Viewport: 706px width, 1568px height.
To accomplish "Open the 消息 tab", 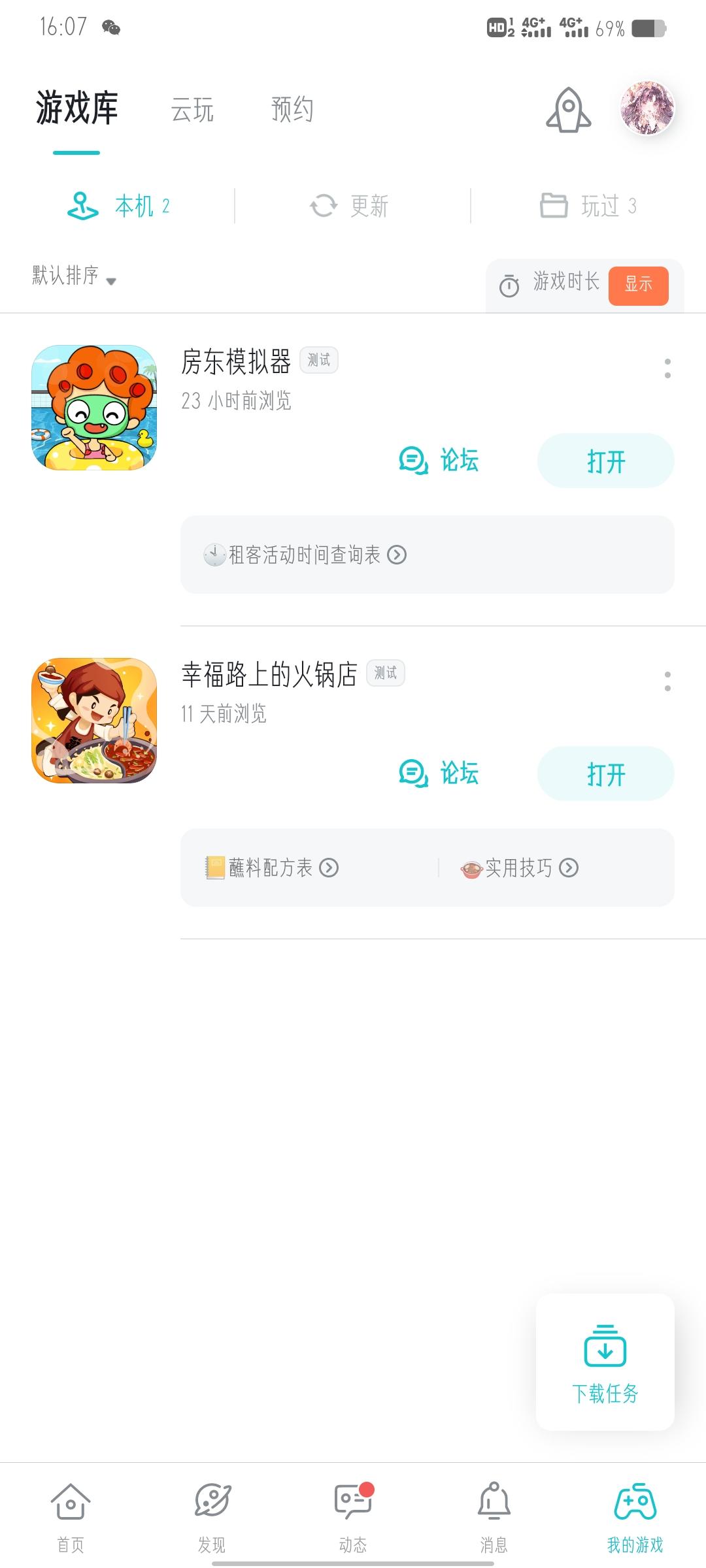I will pyautogui.click(x=494, y=1517).
